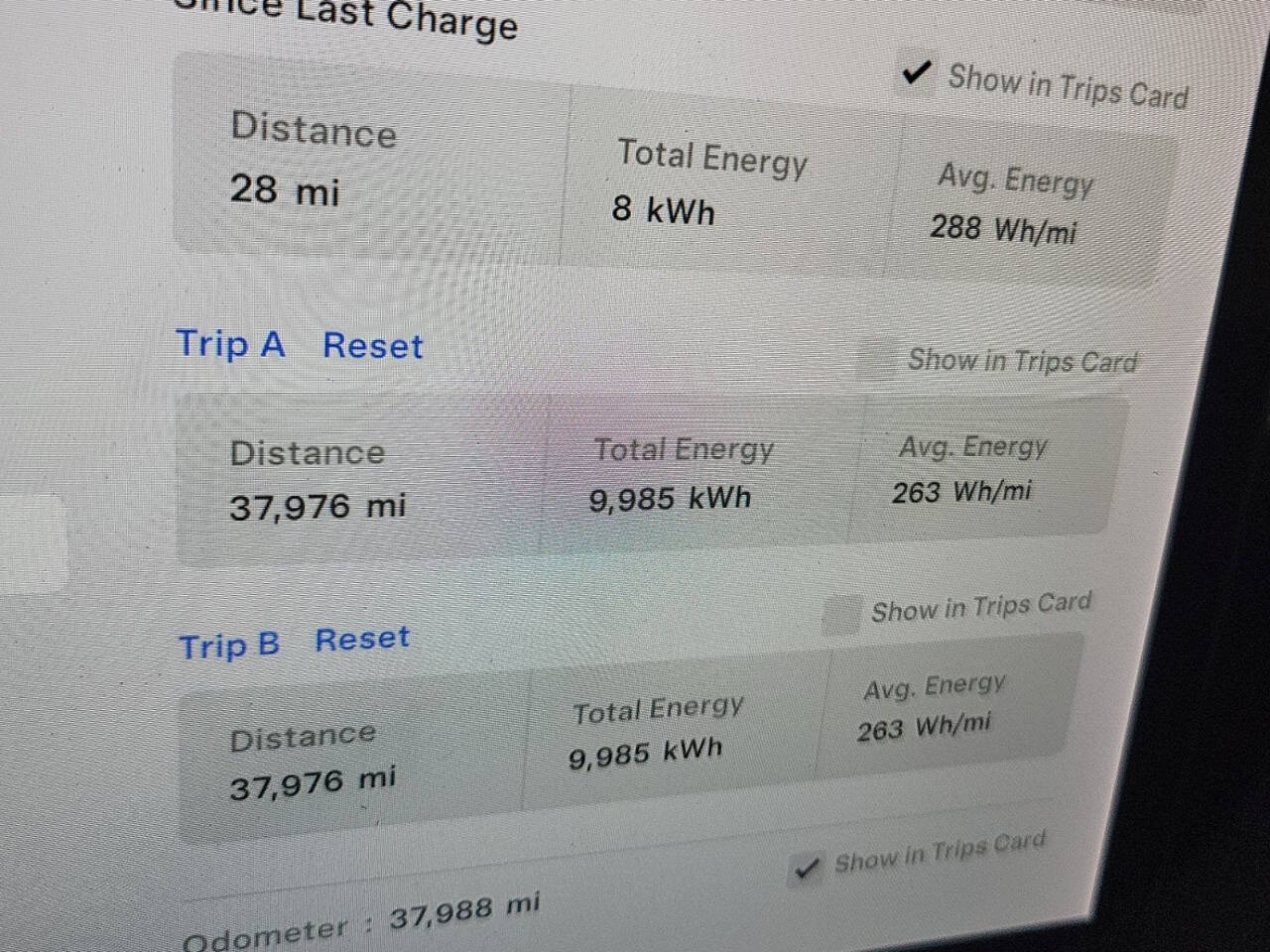The image size is (1270, 952).
Task: Check Show in Trips Card for Trip B
Action: pos(841,614)
